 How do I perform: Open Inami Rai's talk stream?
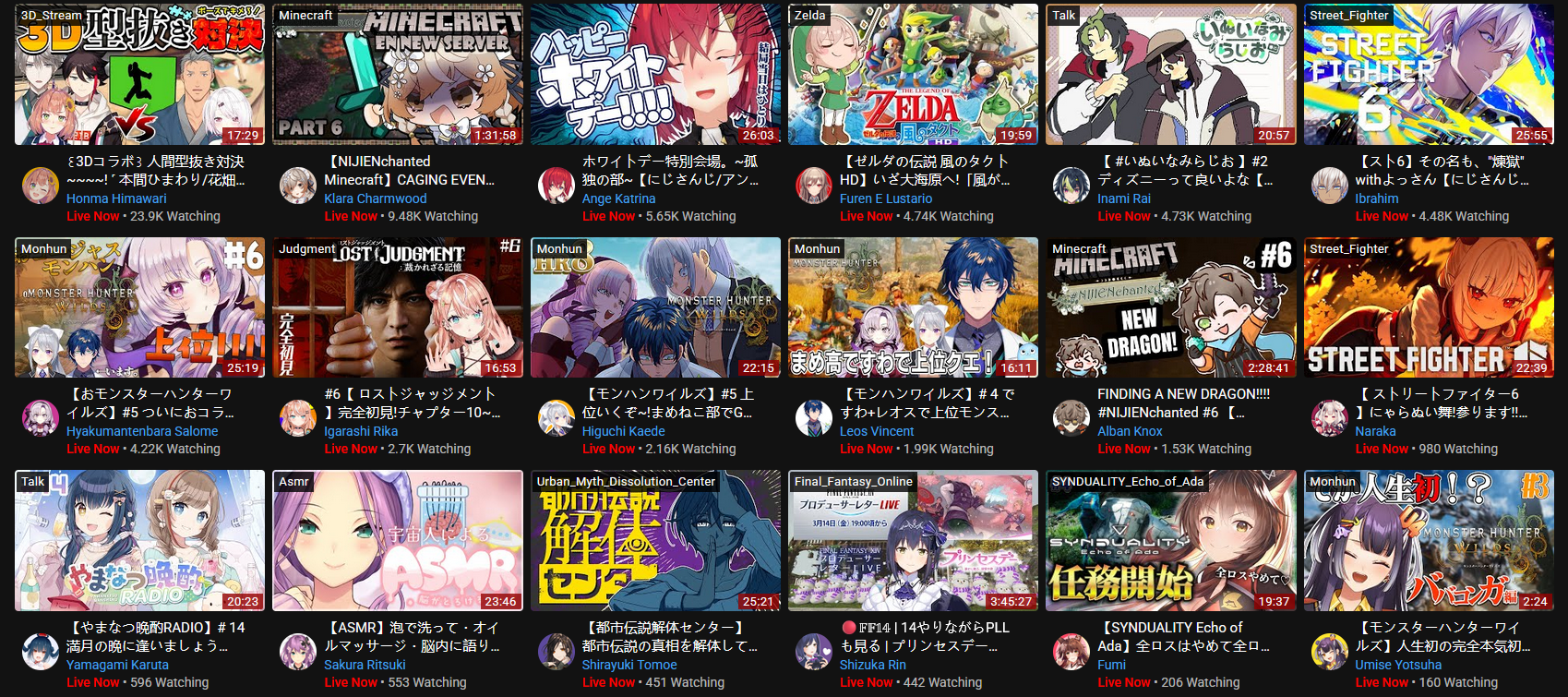[1170, 75]
